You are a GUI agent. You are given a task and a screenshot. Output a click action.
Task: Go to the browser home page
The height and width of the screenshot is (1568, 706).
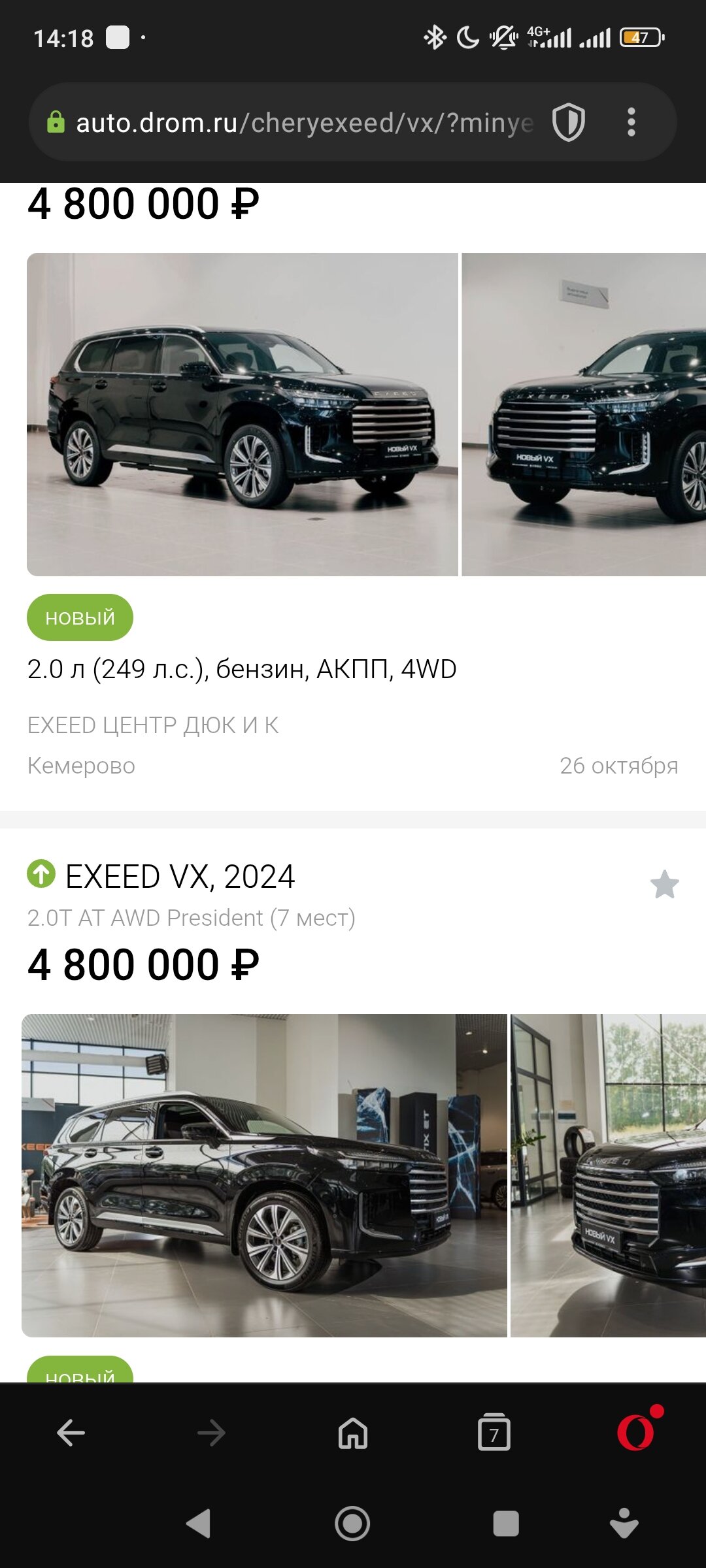(353, 1433)
